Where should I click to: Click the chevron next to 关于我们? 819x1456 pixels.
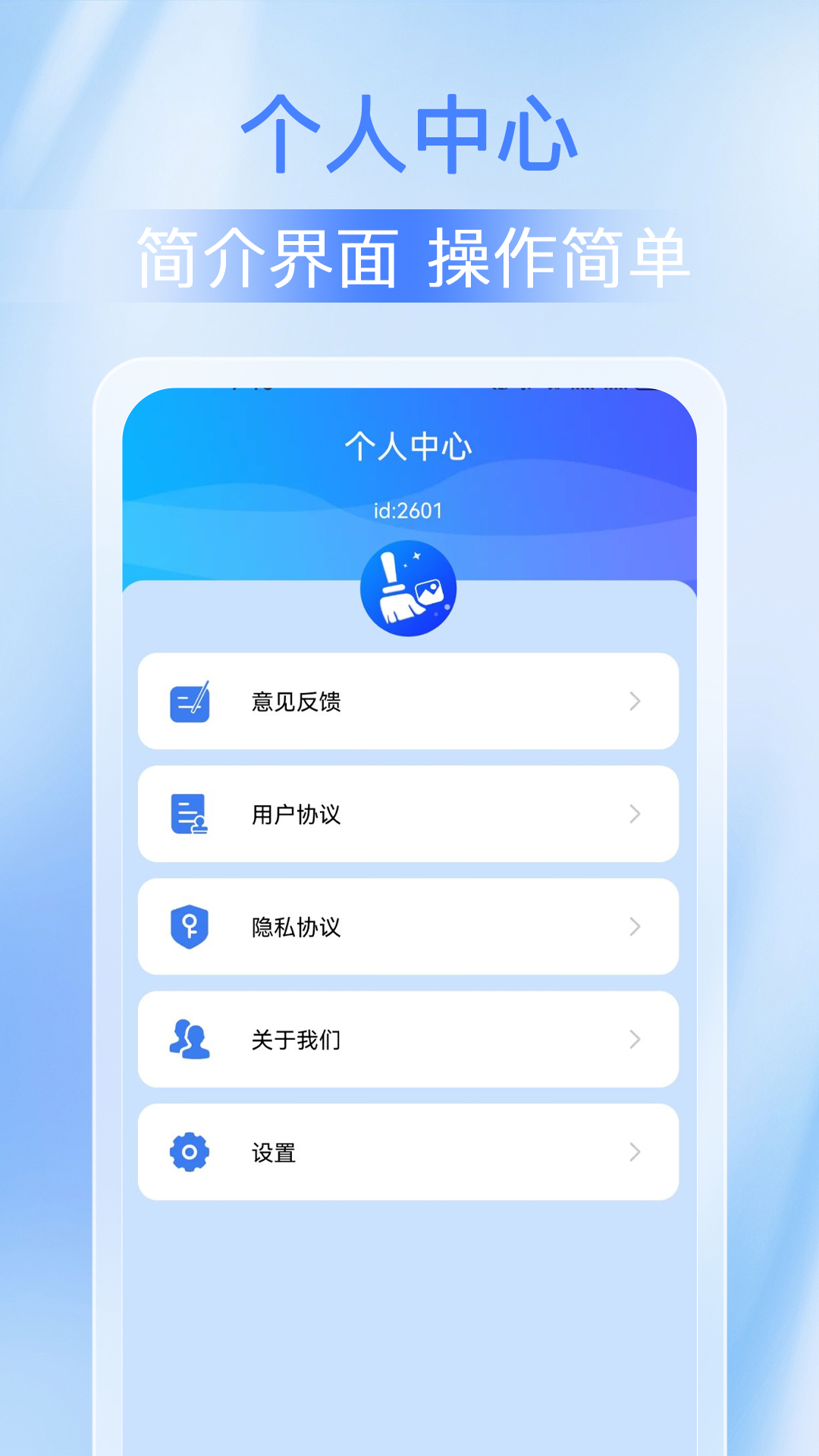coord(634,1038)
